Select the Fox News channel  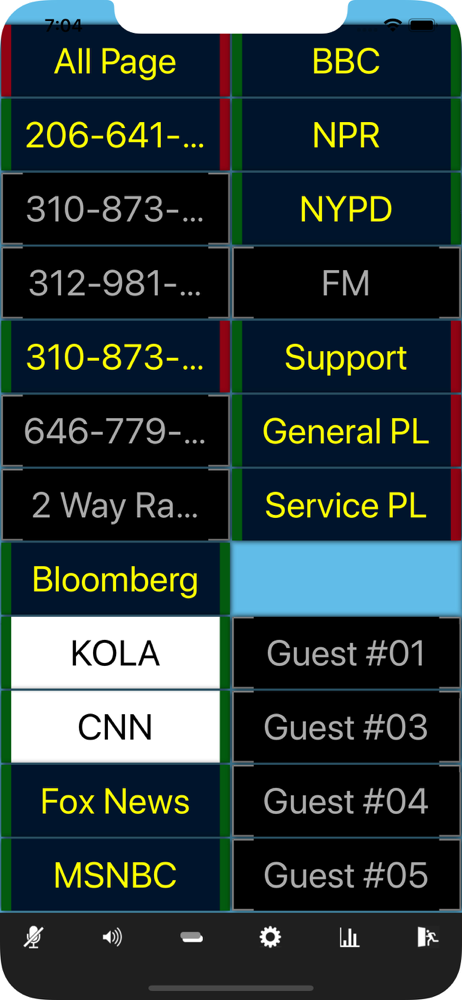115,800
